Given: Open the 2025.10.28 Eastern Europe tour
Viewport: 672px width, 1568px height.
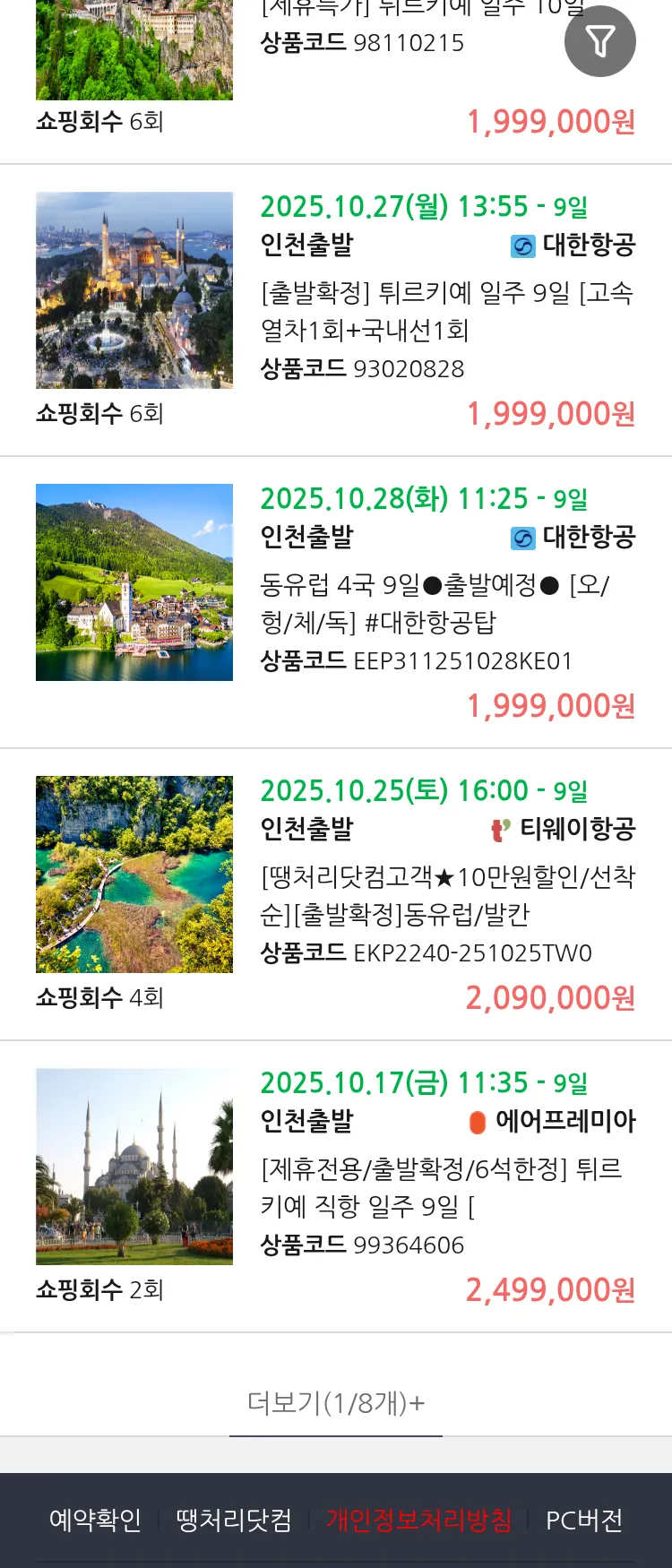Looking at the screenshot, I should click(x=446, y=603).
